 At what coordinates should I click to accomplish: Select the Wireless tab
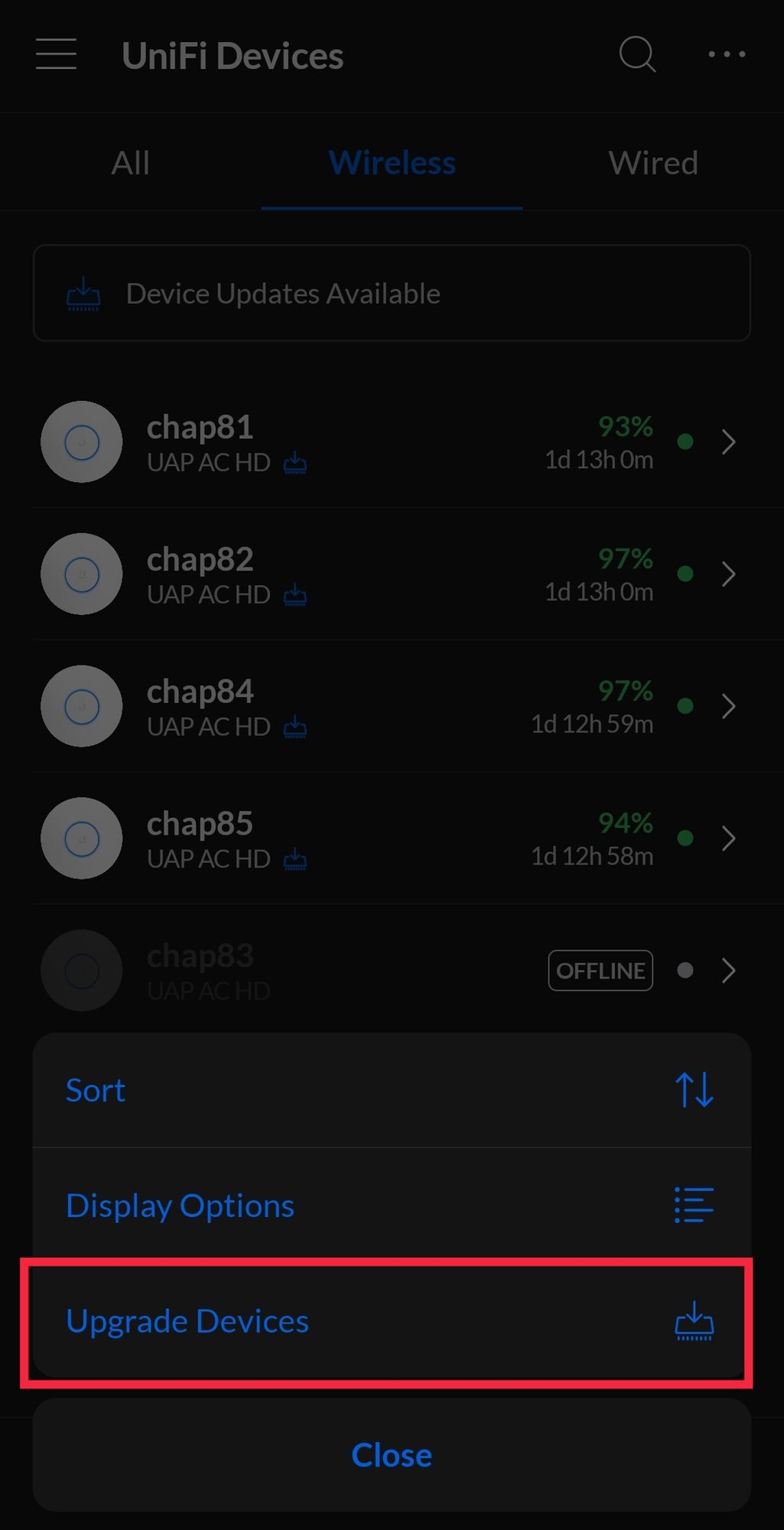tap(392, 163)
